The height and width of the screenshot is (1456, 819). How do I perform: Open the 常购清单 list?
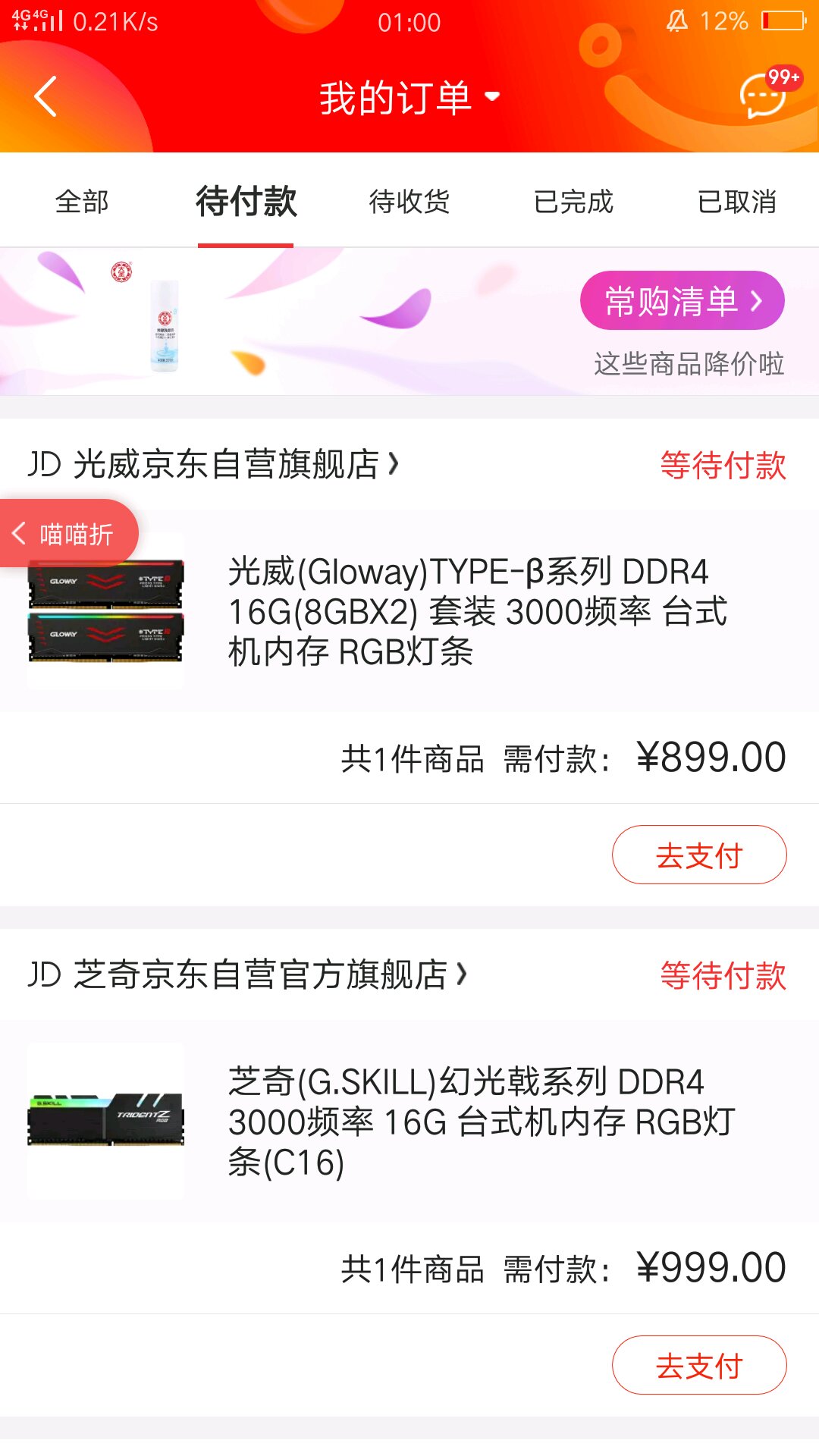tap(682, 301)
